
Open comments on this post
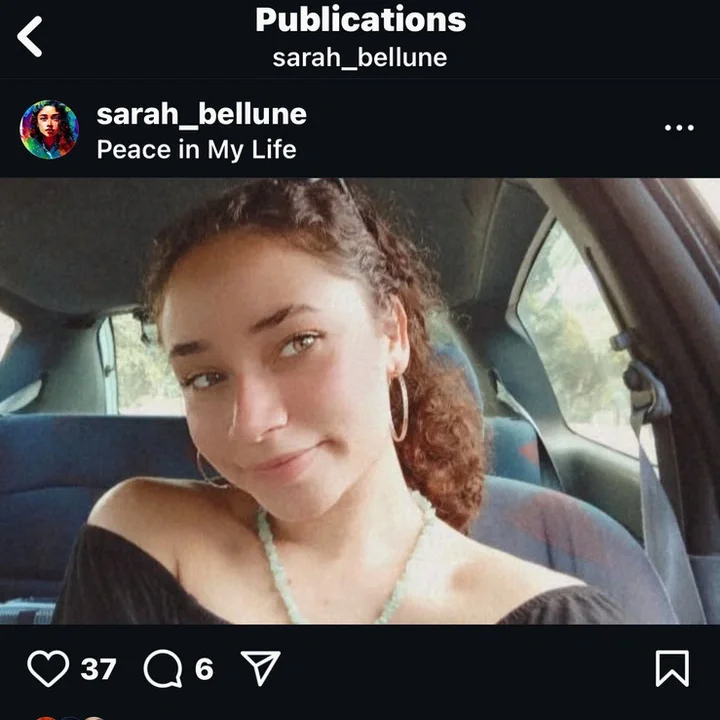[162, 669]
